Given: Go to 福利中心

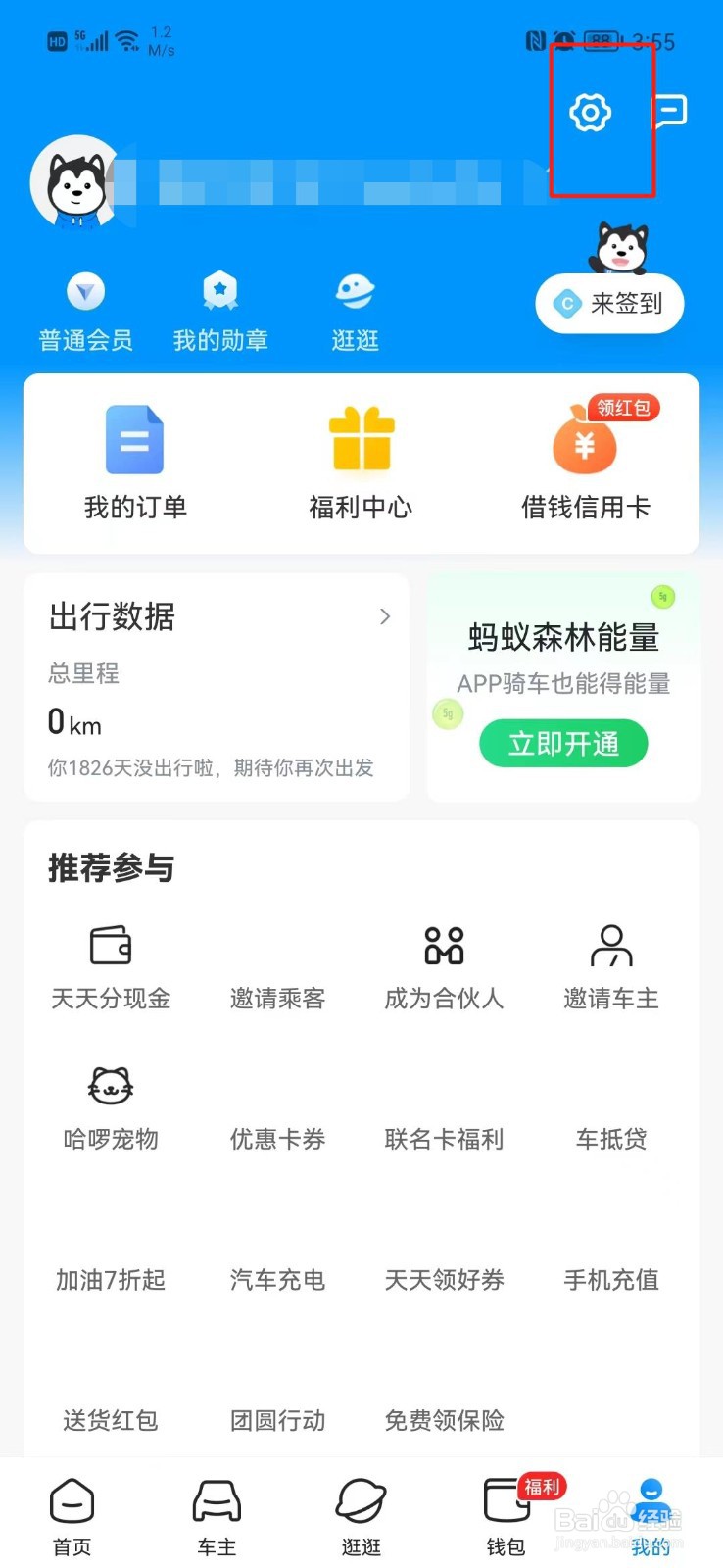Looking at the screenshot, I should [x=361, y=463].
